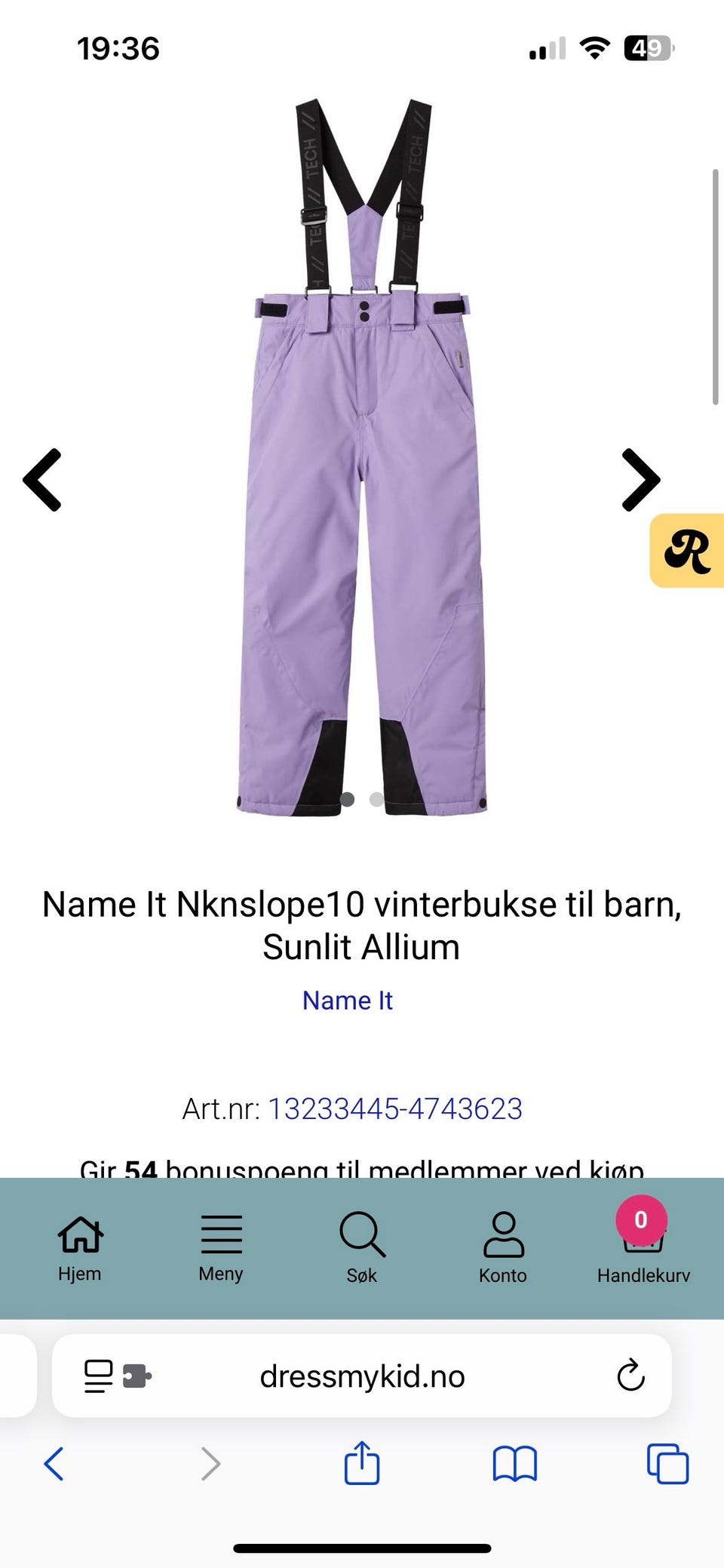Image resolution: width=724 pixels, height=1568 pixels.
Task: Open the Name It brand link
Action: click(348, 1000)
